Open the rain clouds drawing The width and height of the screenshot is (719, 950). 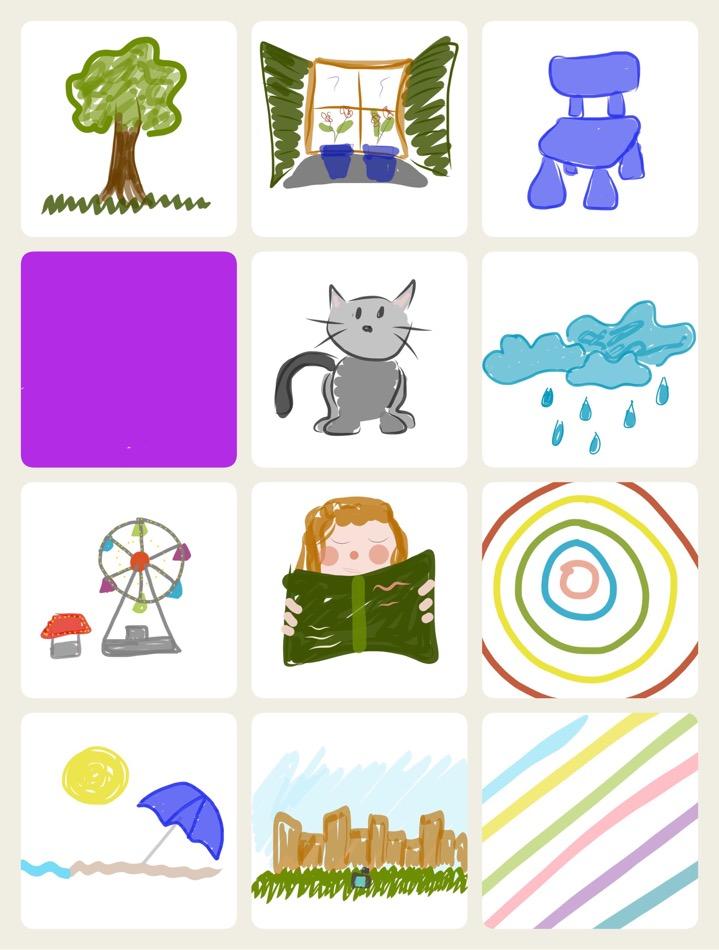pyautogui.click(x=590, y=359)
